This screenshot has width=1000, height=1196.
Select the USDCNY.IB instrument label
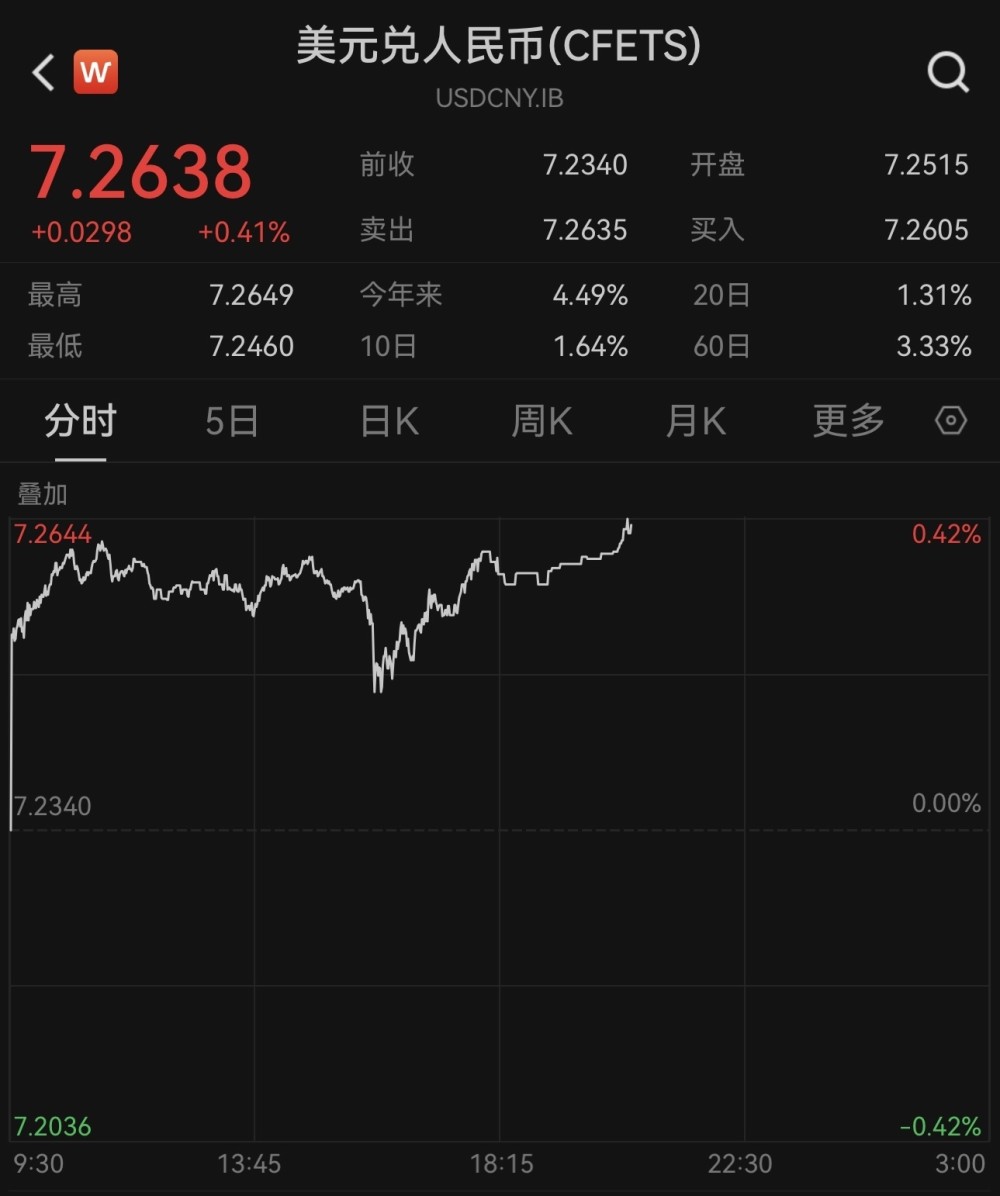[x=499, y=98]
